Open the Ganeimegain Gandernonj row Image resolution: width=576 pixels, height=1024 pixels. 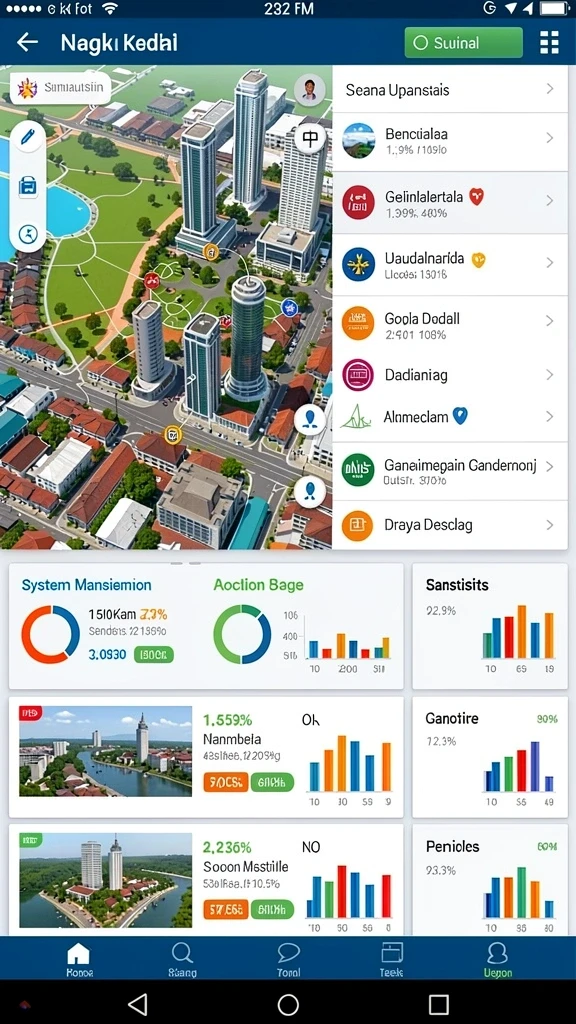tap(450, 471)
